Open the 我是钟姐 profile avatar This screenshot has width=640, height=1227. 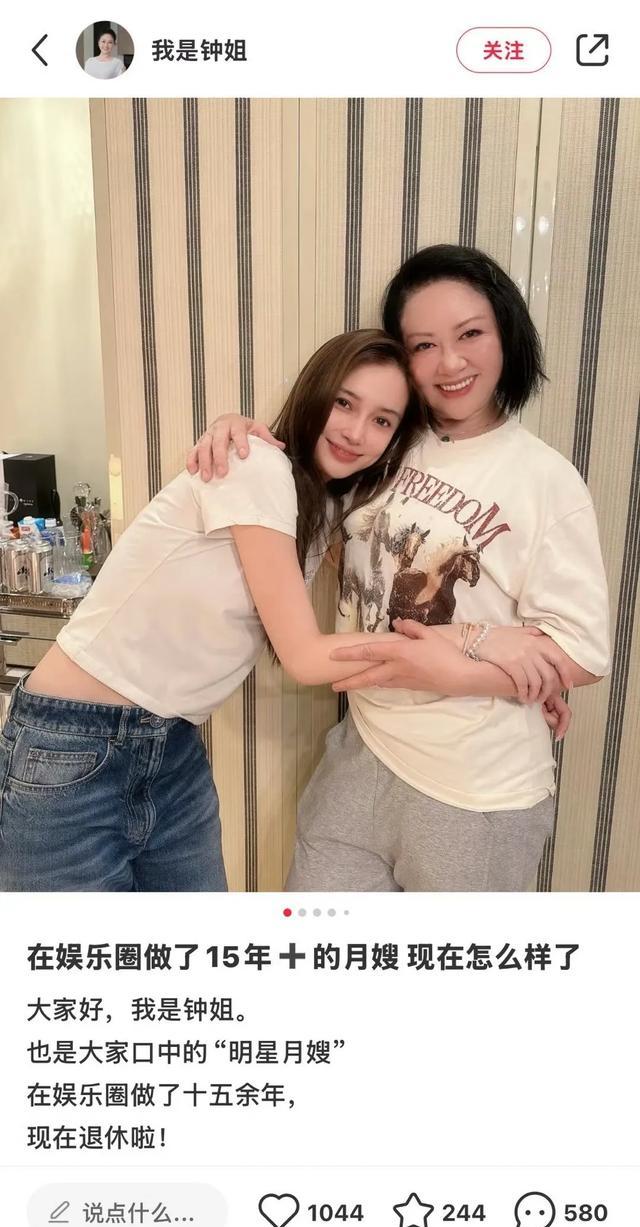[x=105, y=50]
